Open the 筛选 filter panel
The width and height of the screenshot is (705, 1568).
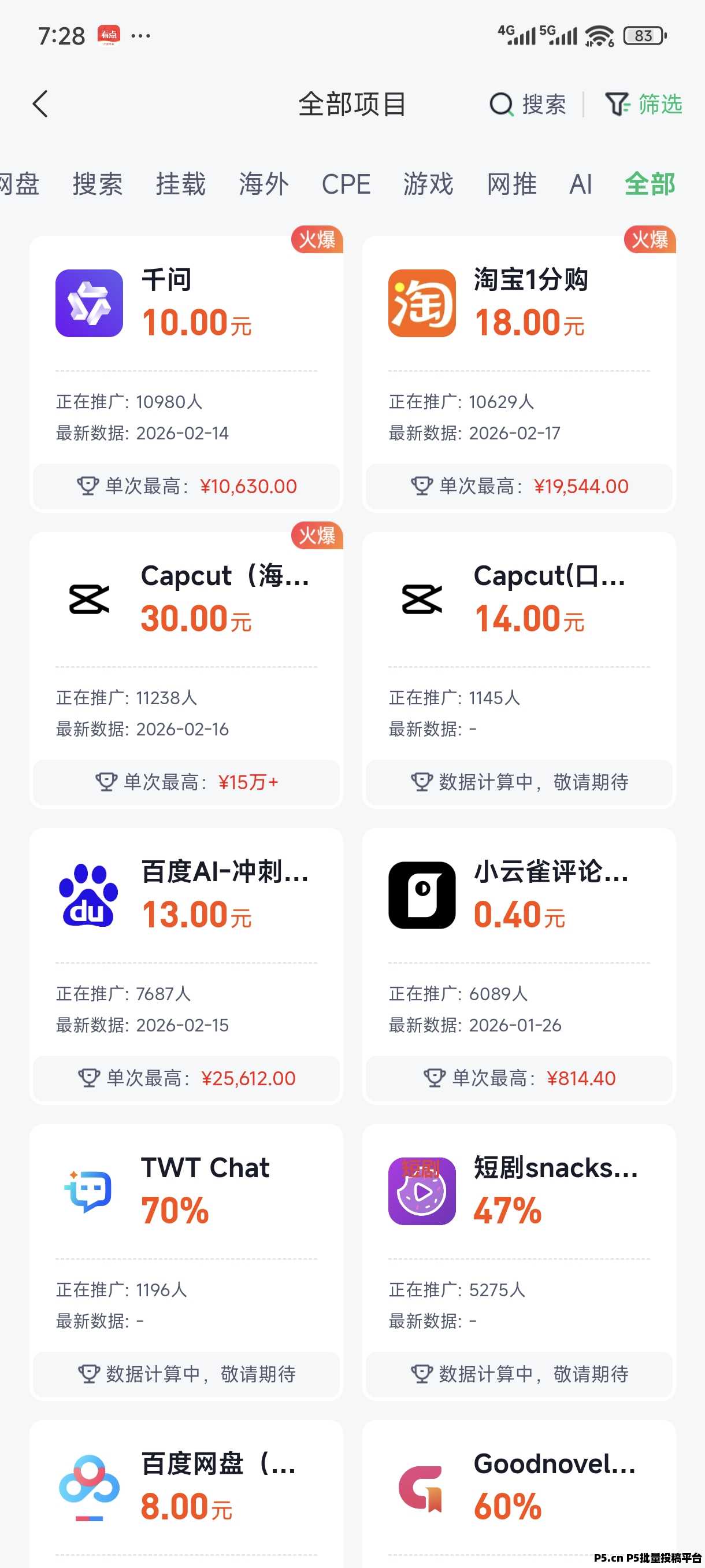[645, 104]
